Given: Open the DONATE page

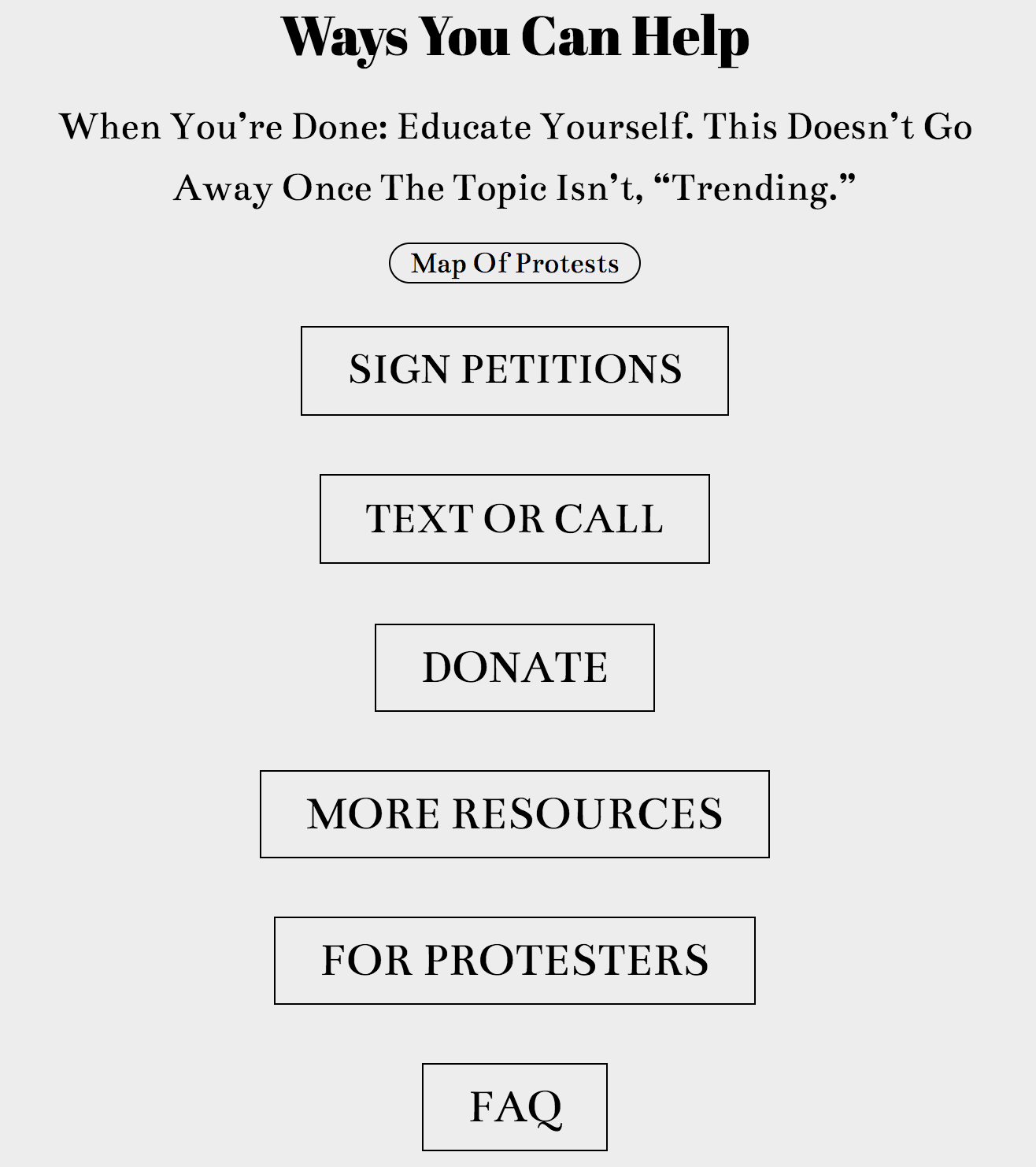Looking at the screenshot, I should click(x=515, y=668).
